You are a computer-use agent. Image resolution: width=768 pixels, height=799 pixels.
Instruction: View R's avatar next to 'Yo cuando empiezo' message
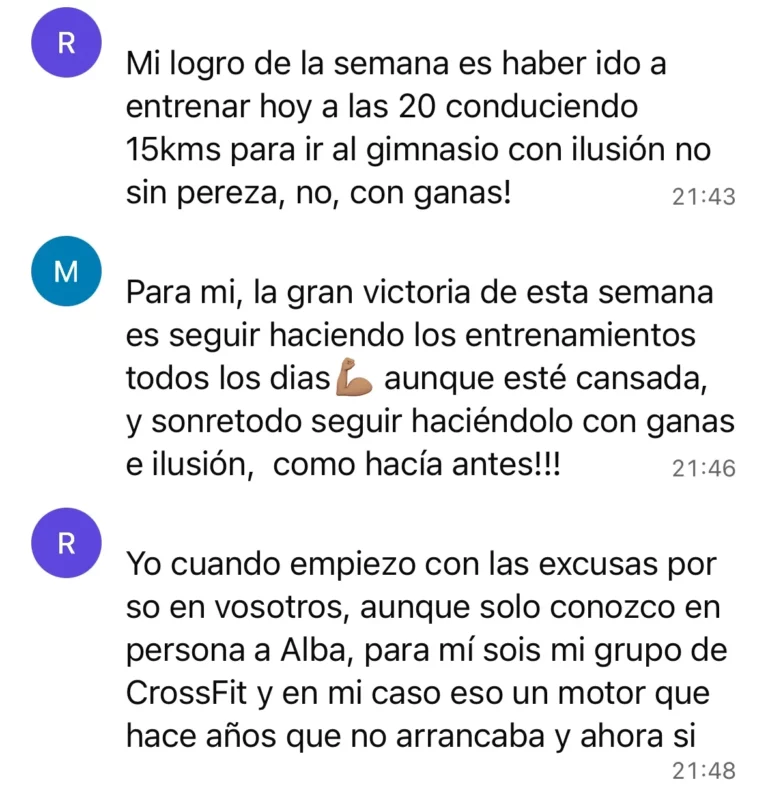(66, 543)
